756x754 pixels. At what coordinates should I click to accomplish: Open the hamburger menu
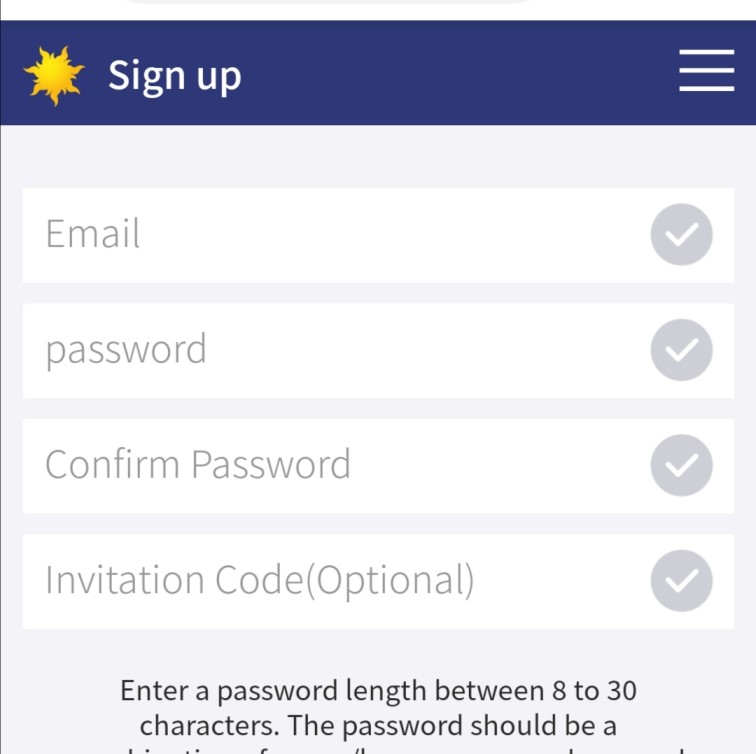click(x=706, y=73)
